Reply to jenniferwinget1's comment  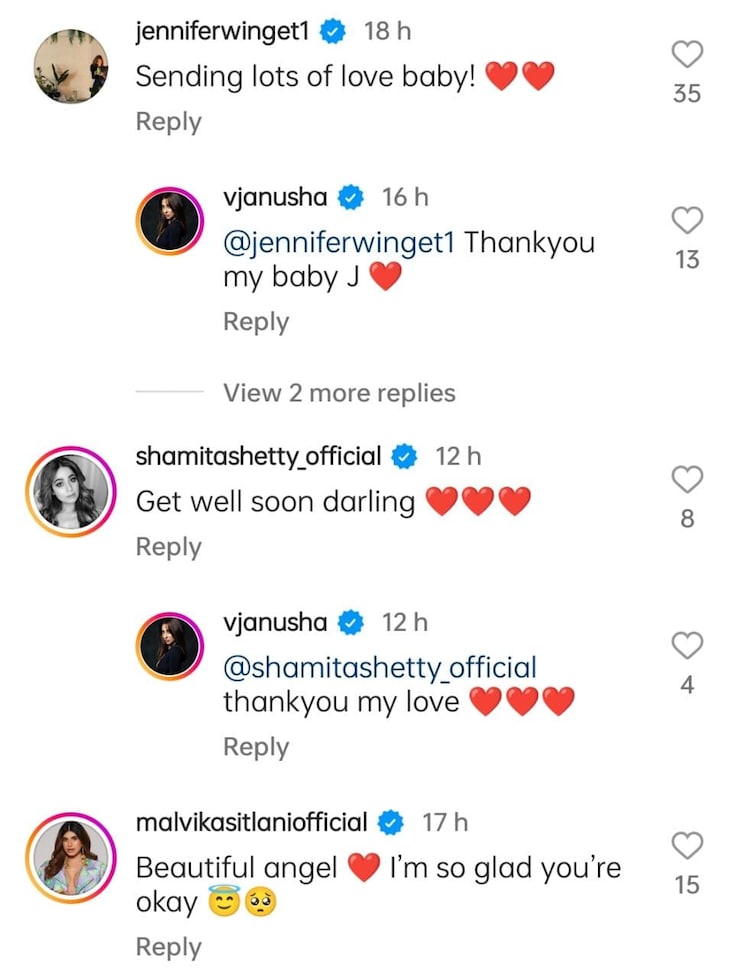pyautogui.click(x=168, y=121)
